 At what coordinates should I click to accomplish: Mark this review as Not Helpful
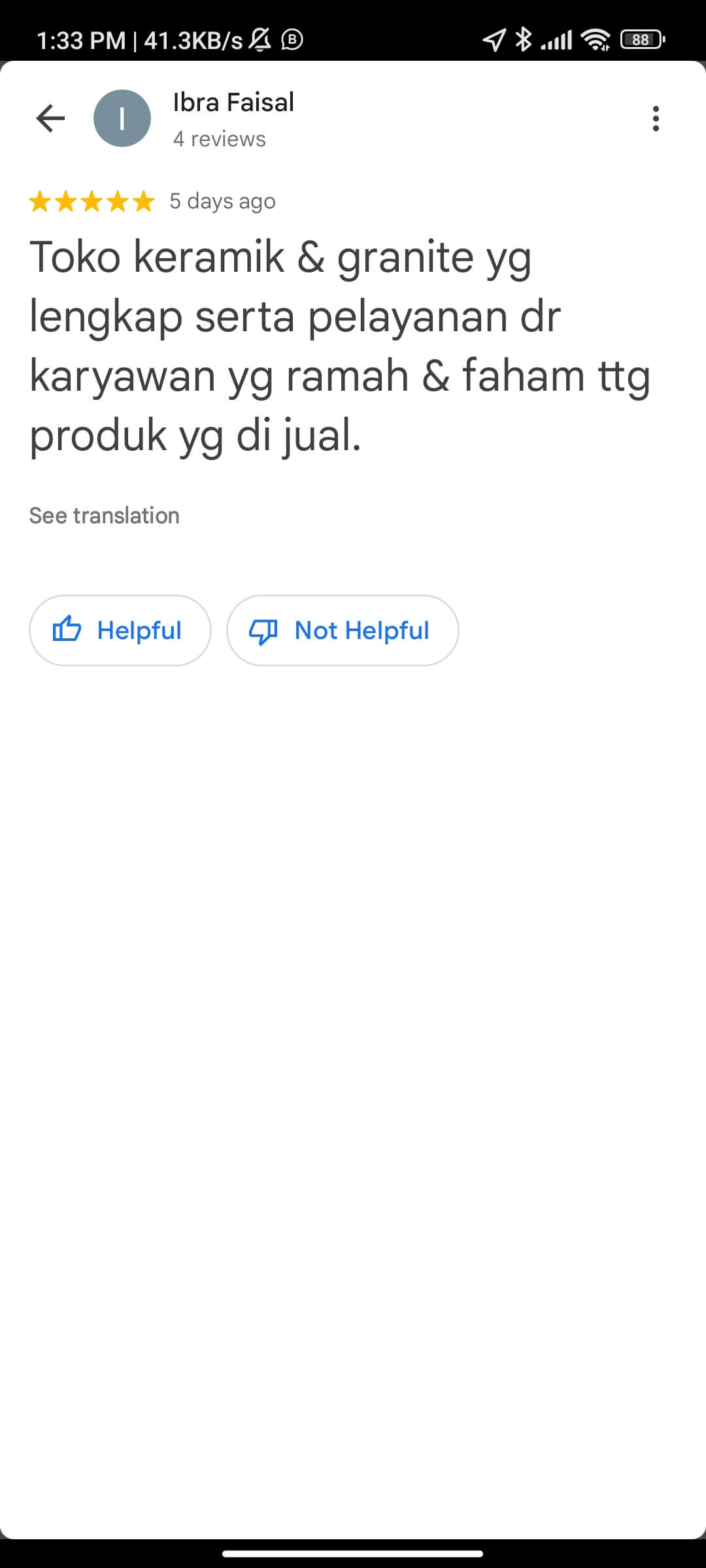pyautogui.click(x=343, y=630)
